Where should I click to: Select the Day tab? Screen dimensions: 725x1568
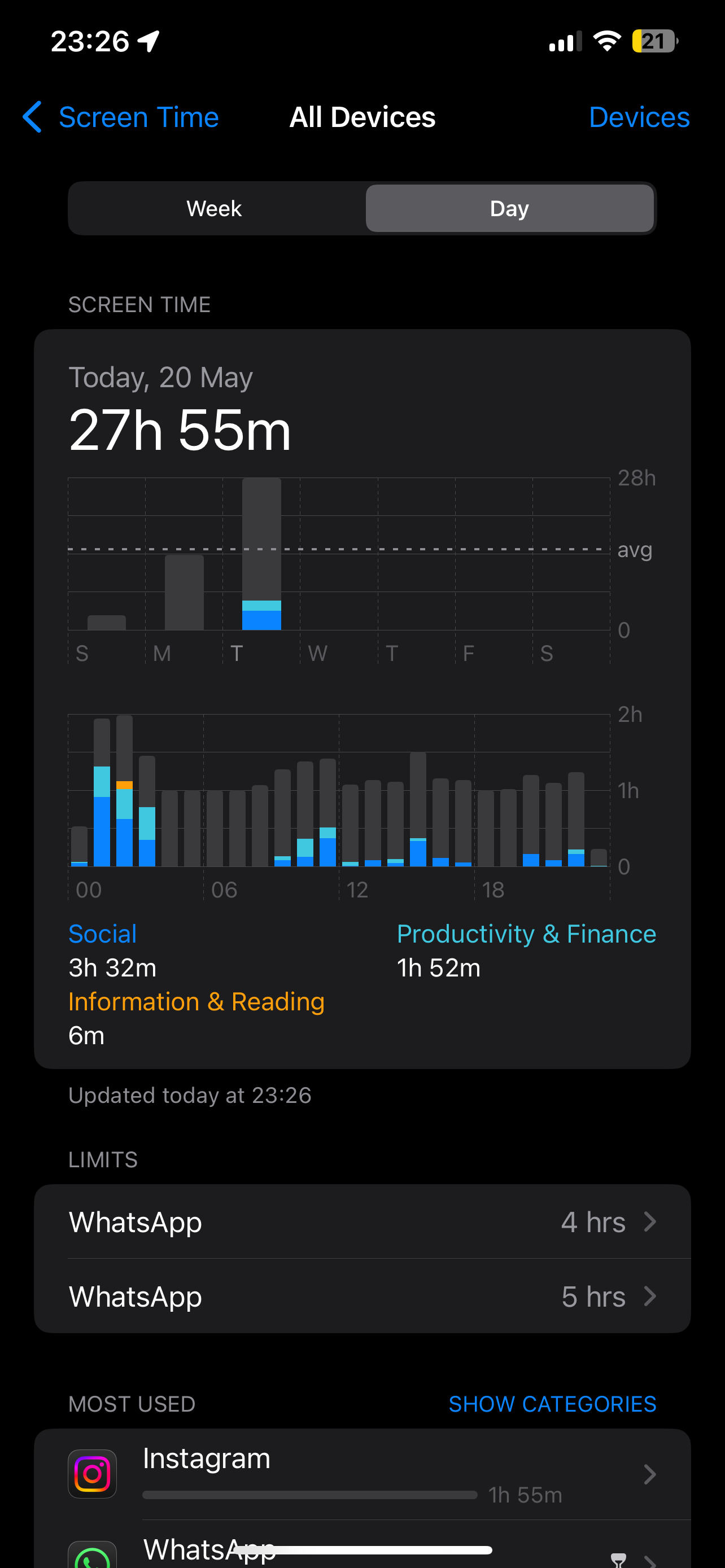509,208
